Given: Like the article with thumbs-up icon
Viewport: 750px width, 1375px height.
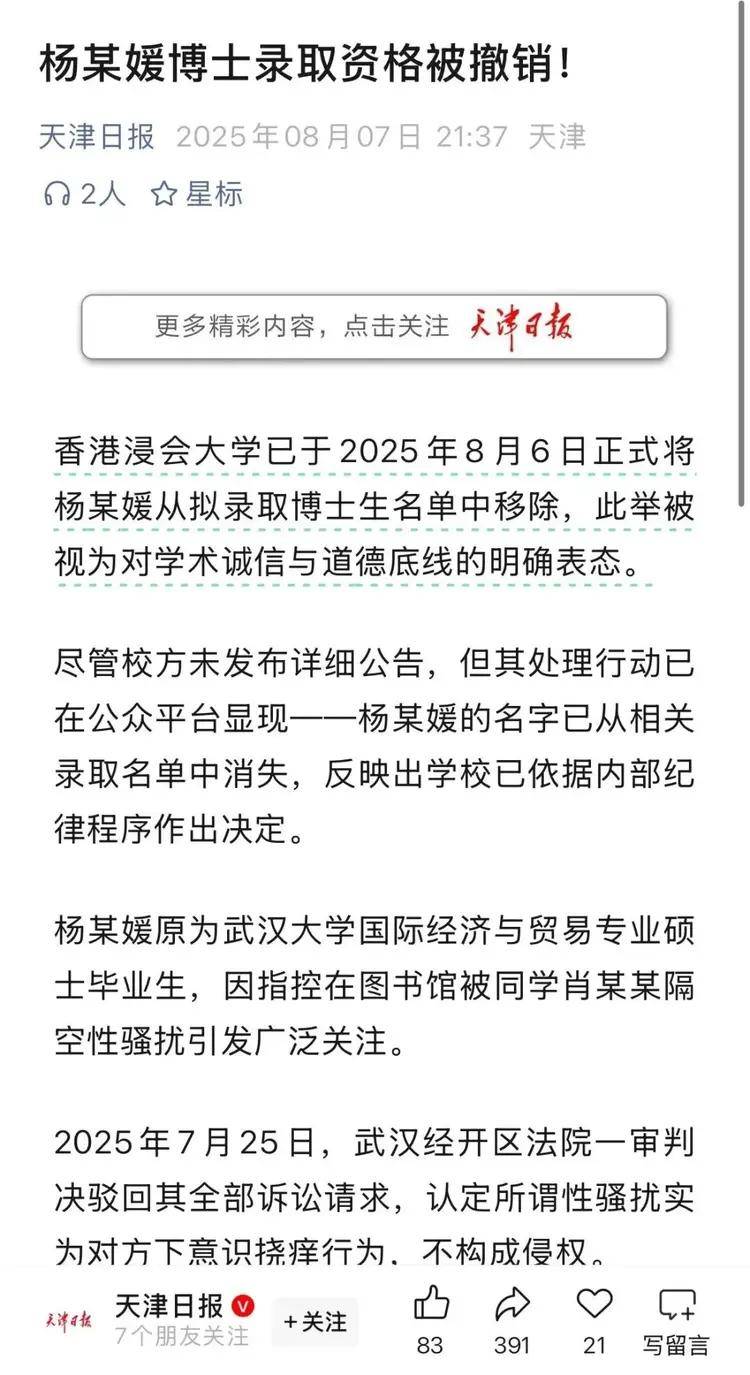Looking at the screenshot, I should coord(430,1303).
